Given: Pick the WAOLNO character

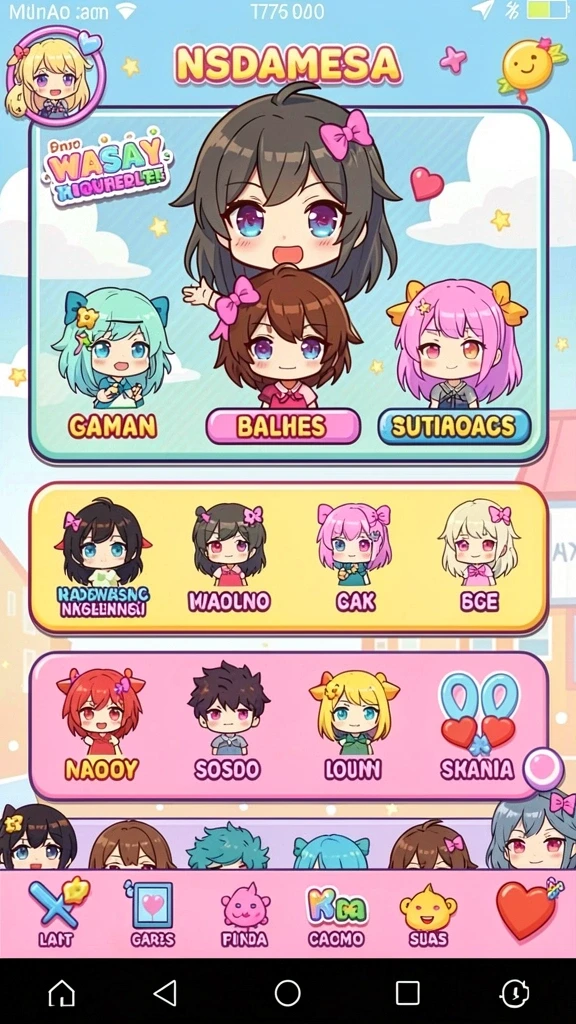Looking at the screenshot, I should tap(229, 560).
